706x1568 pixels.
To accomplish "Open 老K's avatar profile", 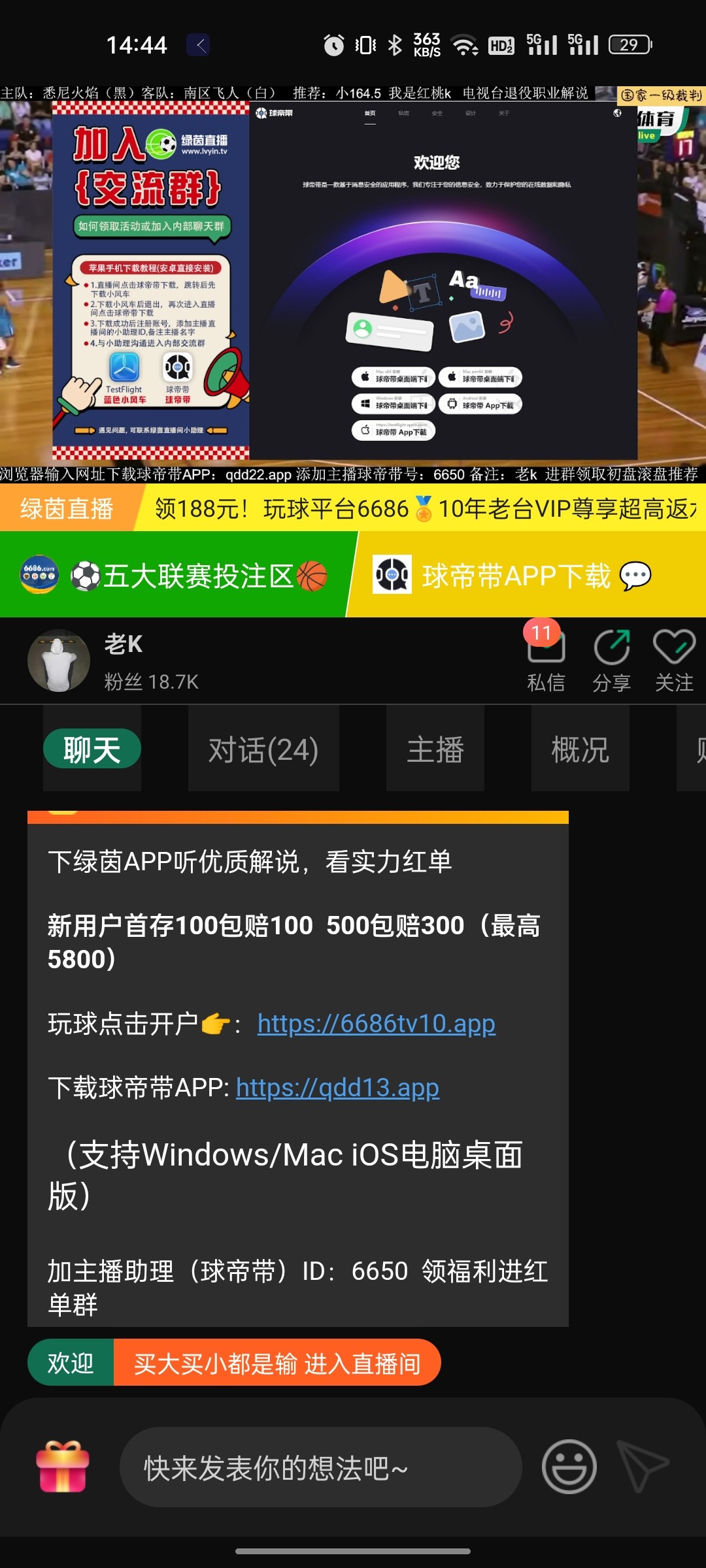I will pos(59,661).
